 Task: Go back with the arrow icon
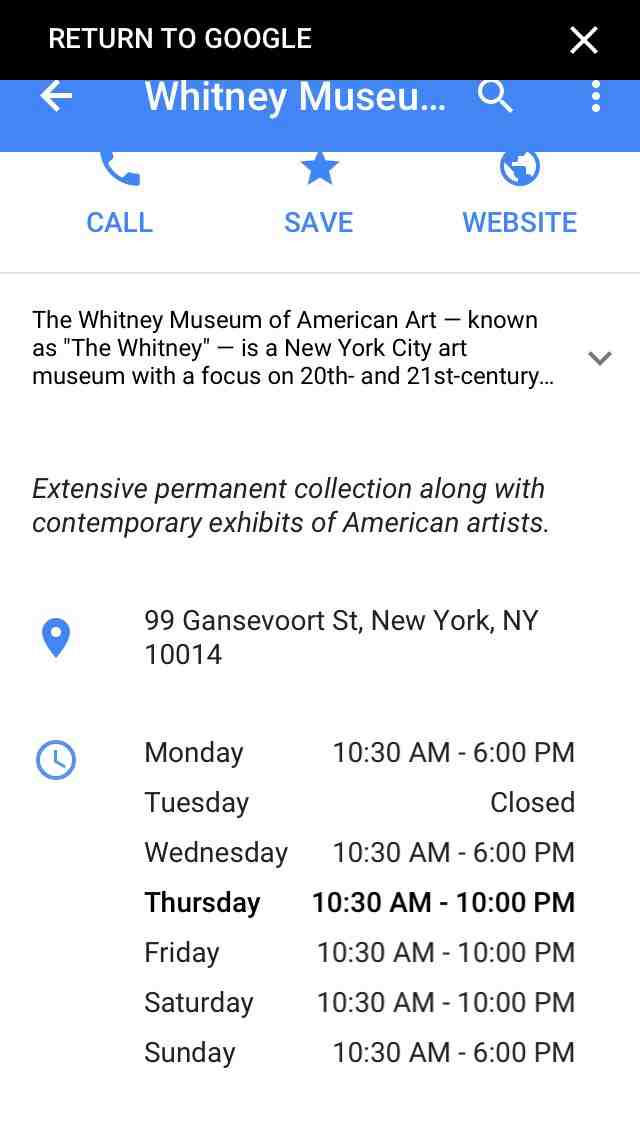coord(56,97)
